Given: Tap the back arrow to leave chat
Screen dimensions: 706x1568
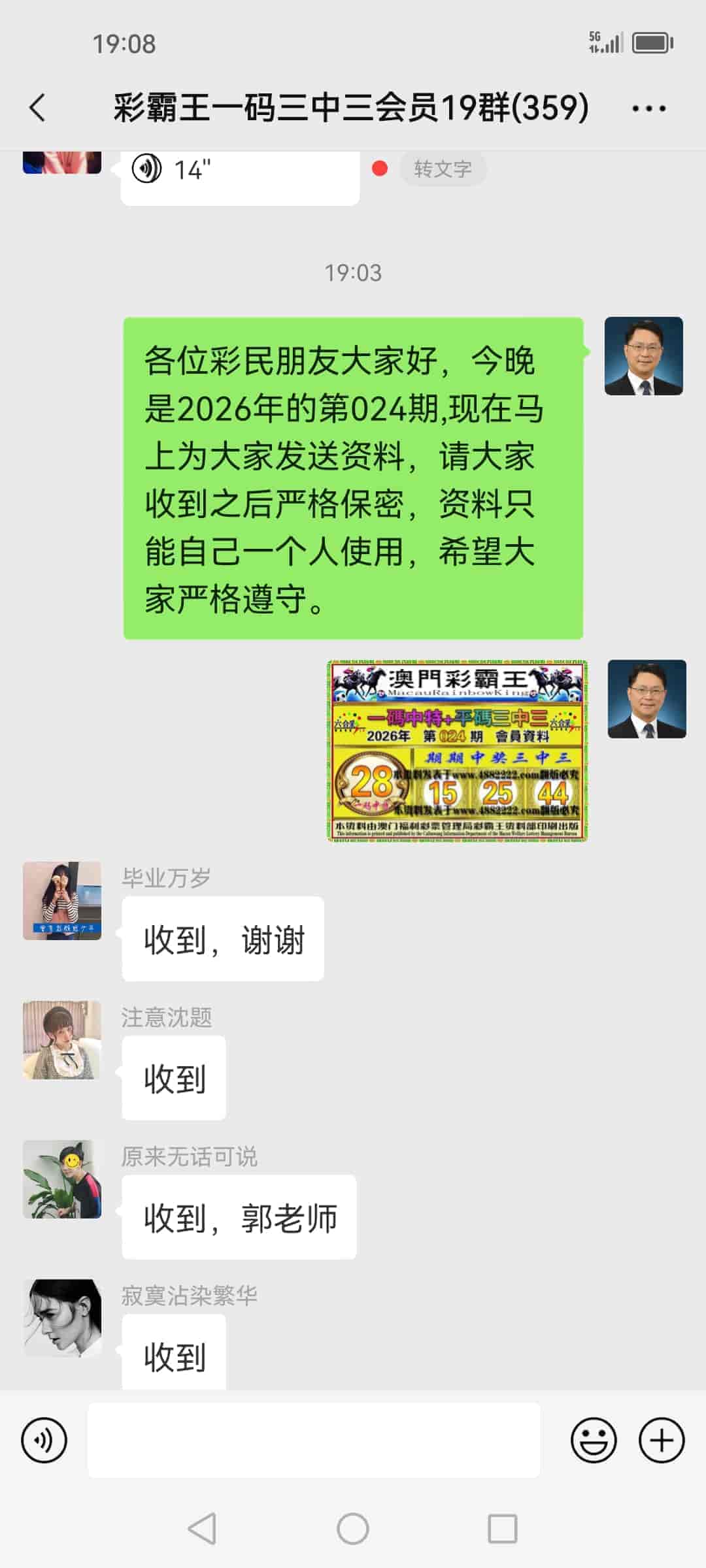Looking at the screenshot, I should [x=37, y=108].
